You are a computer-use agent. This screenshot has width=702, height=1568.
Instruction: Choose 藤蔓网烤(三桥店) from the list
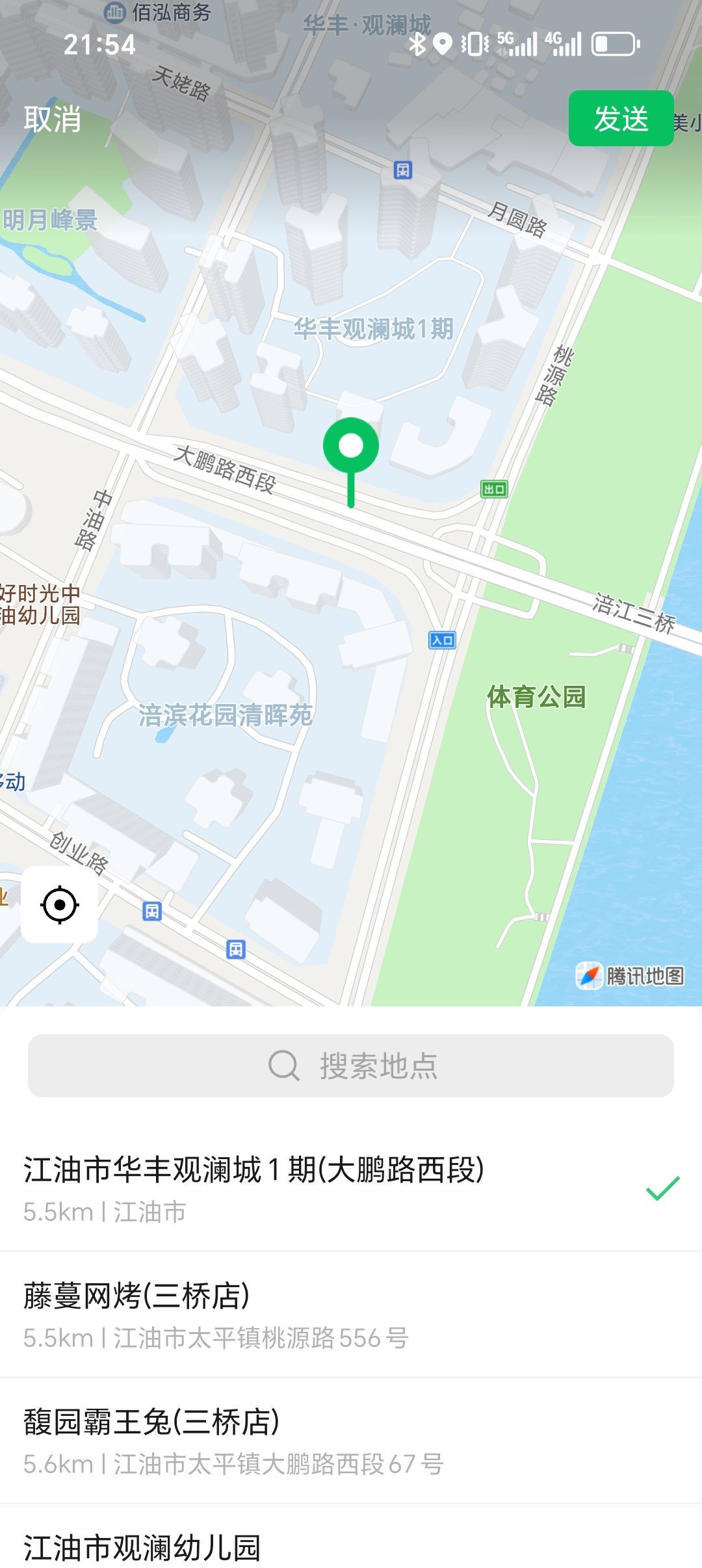click(x=214, y=1314)
